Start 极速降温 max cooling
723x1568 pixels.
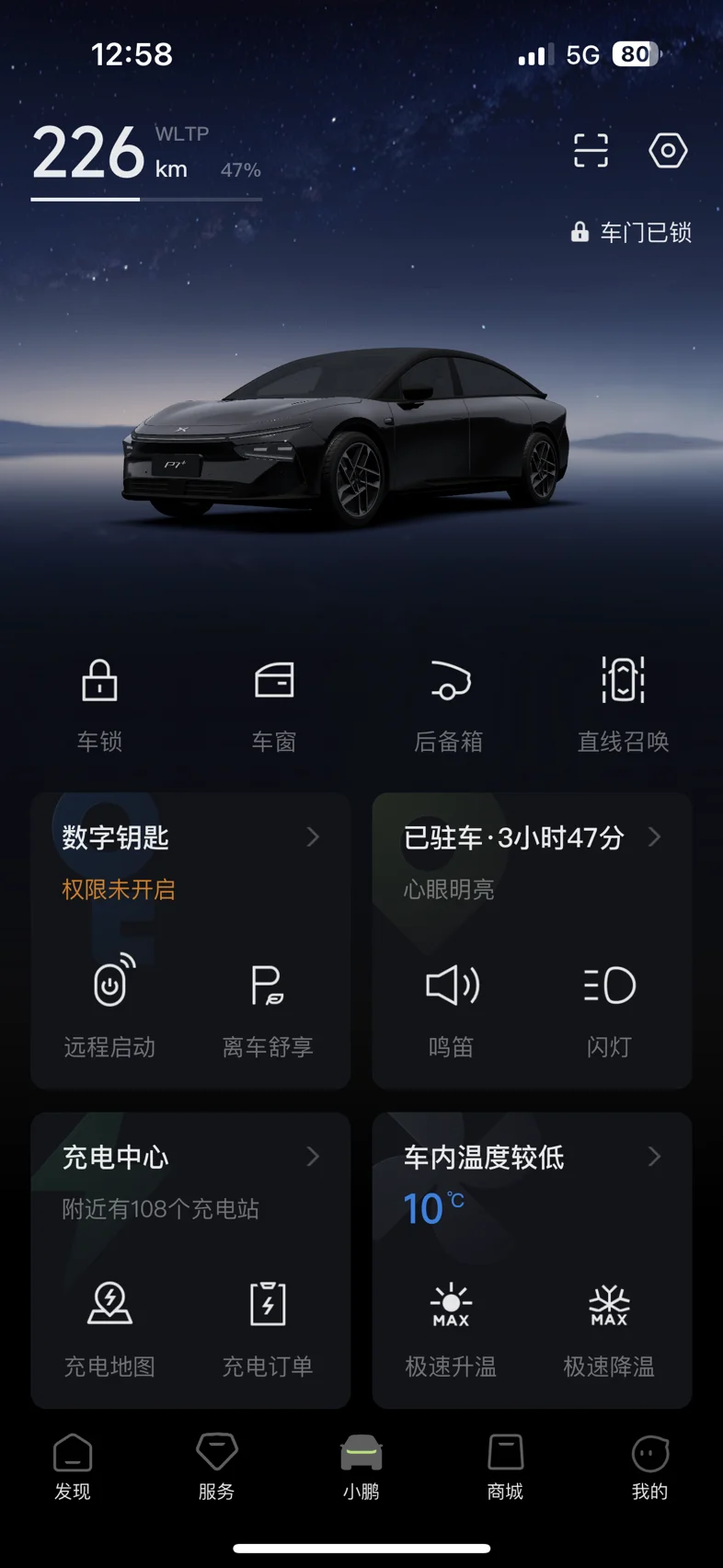click(609, 1325)
